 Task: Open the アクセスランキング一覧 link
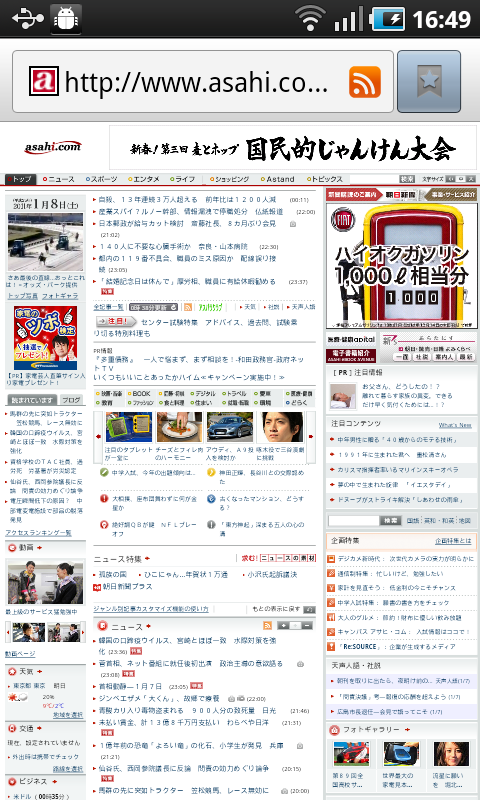click(x=38, y=533)
